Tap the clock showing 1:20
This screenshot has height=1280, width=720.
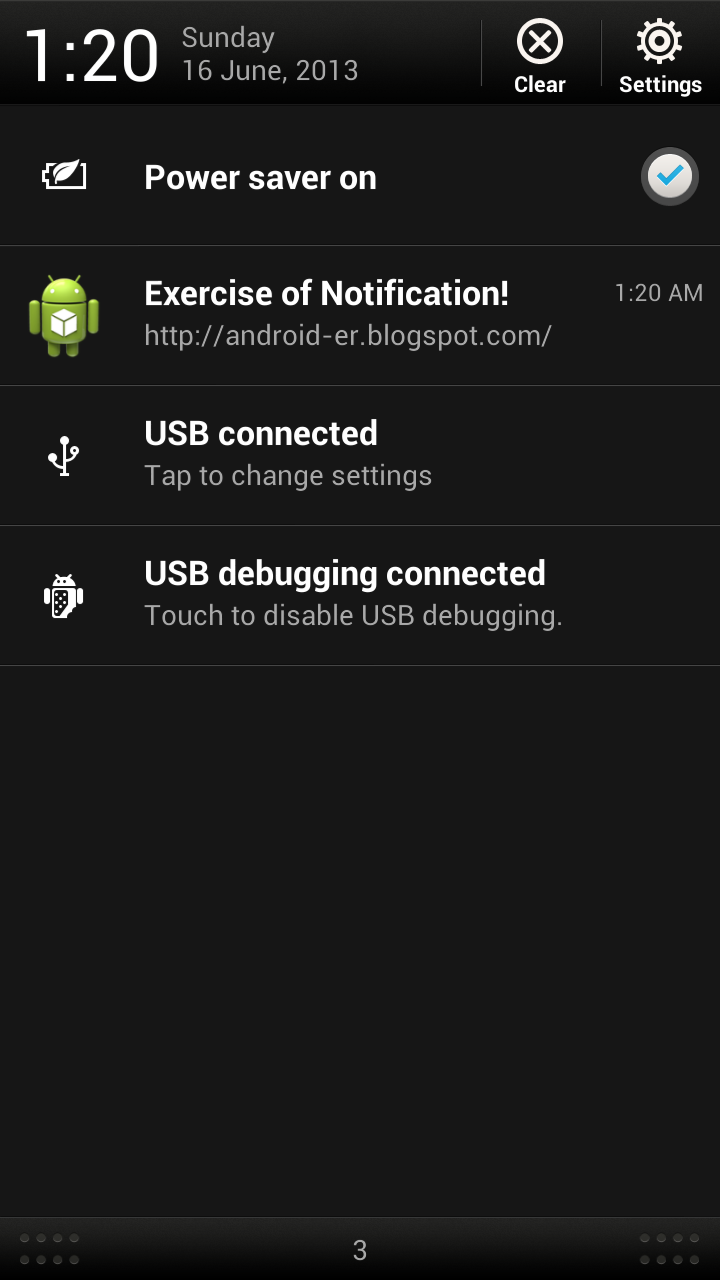[x=92, y=52]
